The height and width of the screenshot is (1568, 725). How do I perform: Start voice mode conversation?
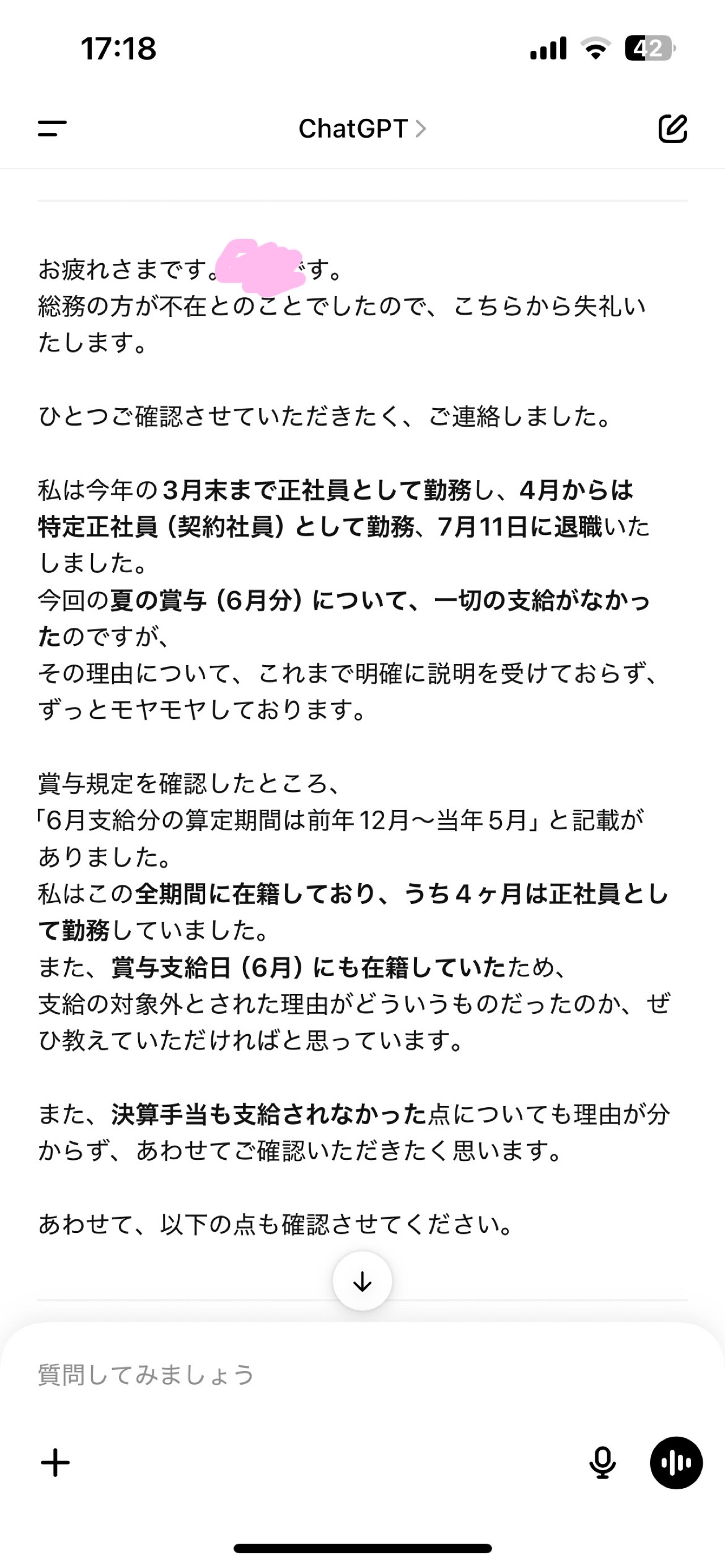coord(676,1463)
